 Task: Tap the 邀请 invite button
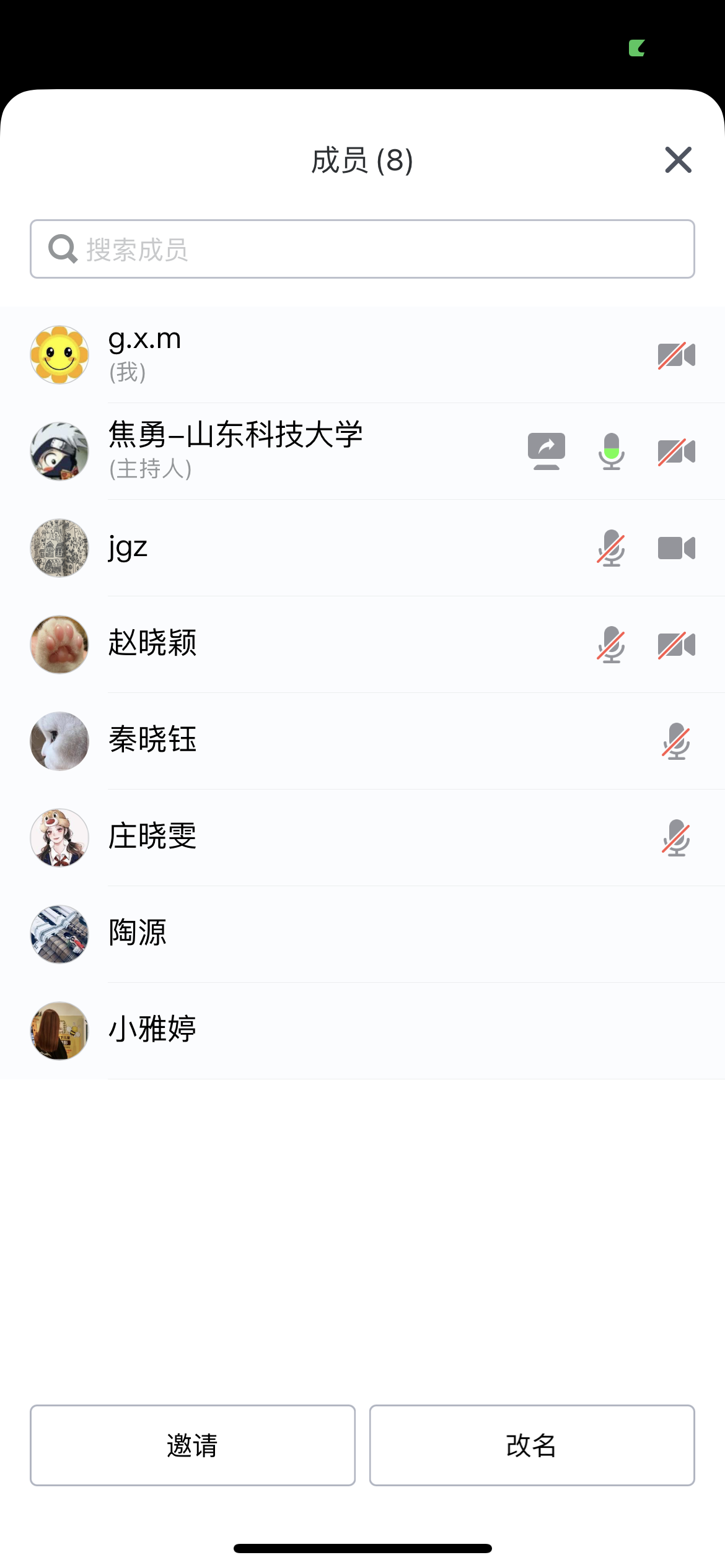point(192,1445)
